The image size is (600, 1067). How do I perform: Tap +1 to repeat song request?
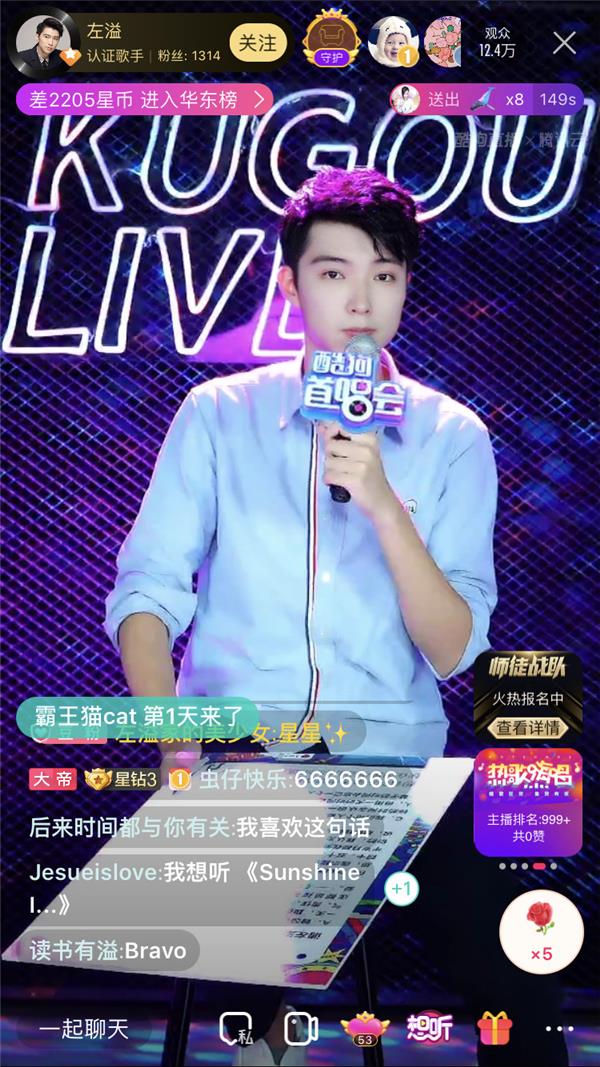(x=402, y=887)
